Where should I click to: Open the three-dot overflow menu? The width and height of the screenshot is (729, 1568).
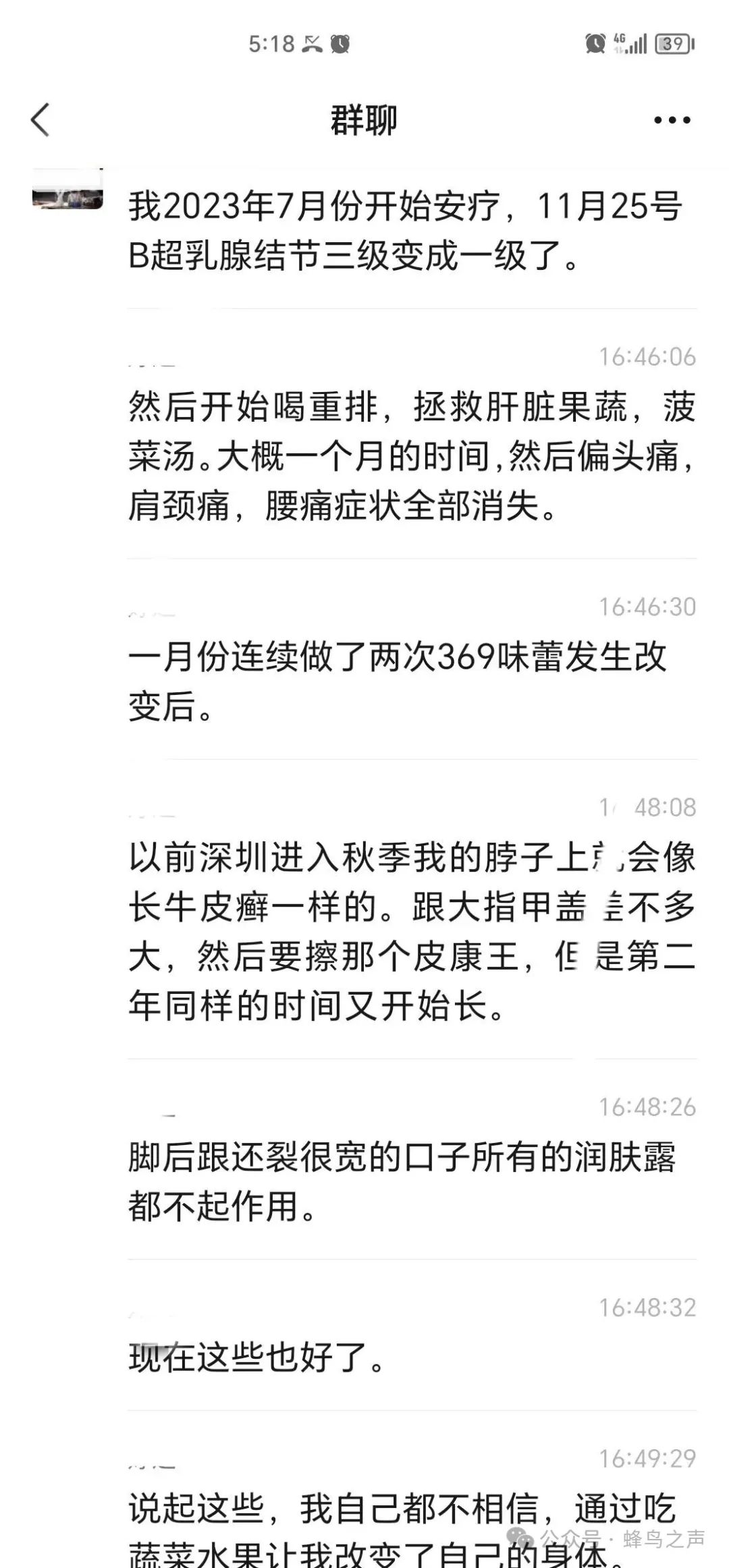pyautogui.click(x=672, y=120)
